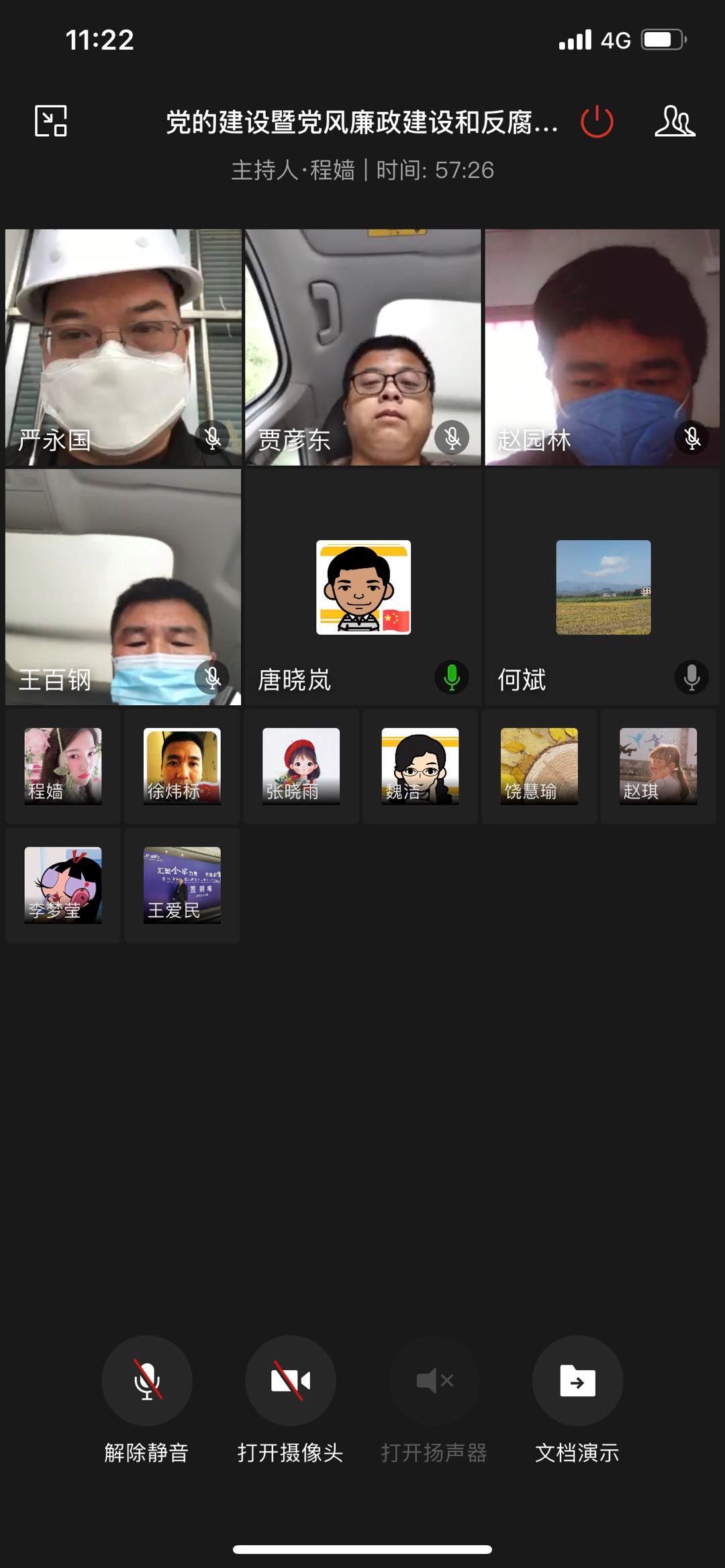
Task: Tap 饶慧瑜's avatar tile
Action: pos(539,766)
